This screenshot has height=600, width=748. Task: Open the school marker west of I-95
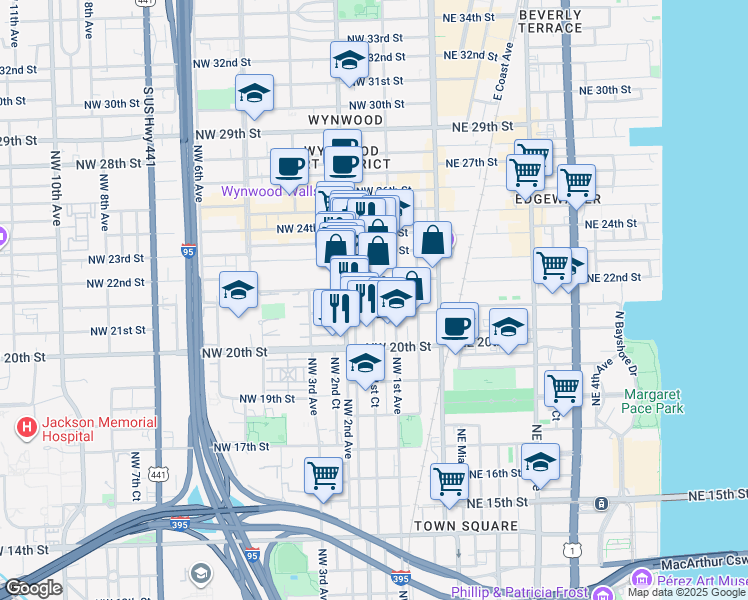coord(238,291)
